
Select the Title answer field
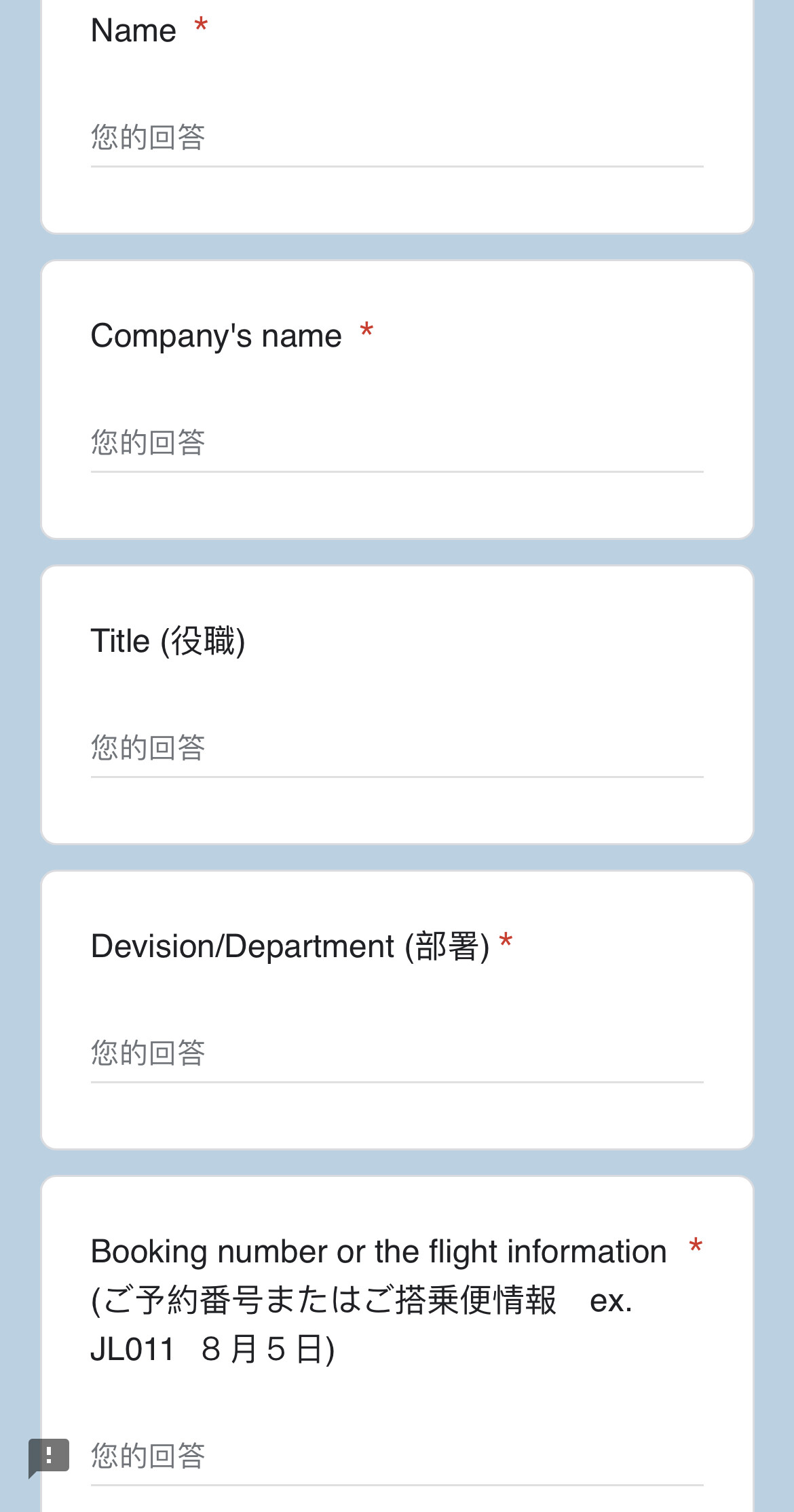(x=397, y=748)
